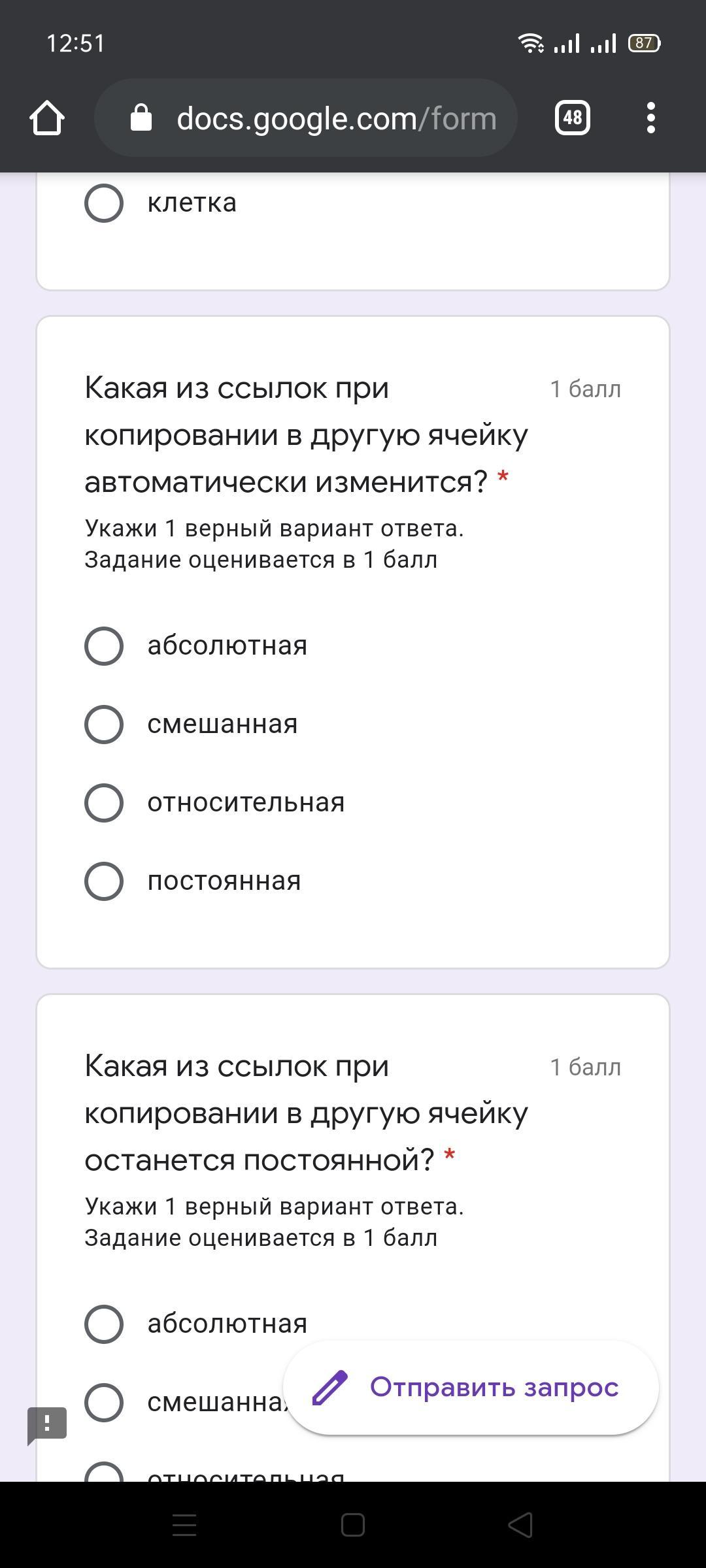Screen dimensions: 706x1568
Task: Select "относительная" for the автоматически изменится question
Action: point(105,803)
